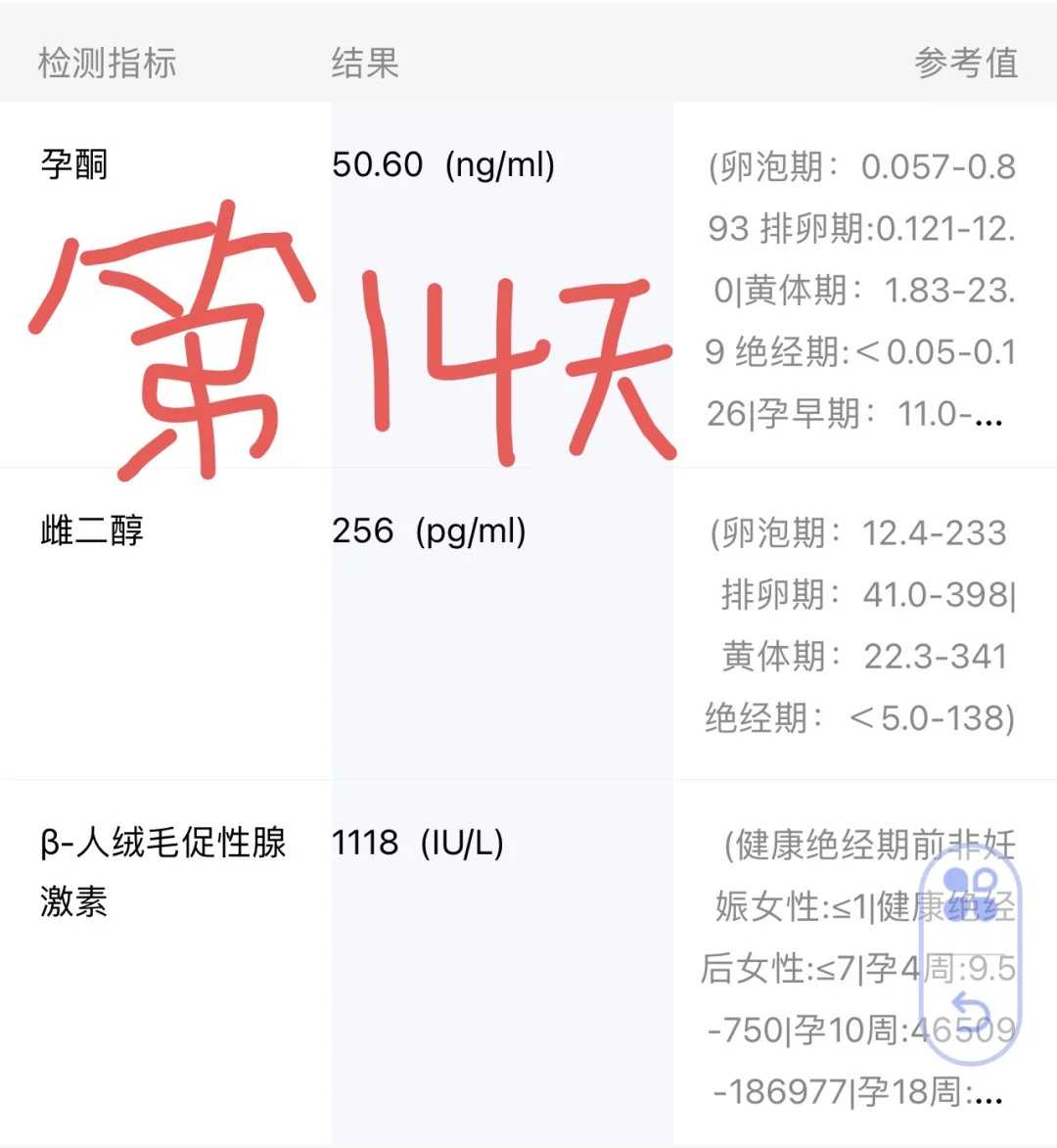Select the 卵泡期 12.4-233 reference cell
The image size is (1057, 1148).
coord(861,531)
